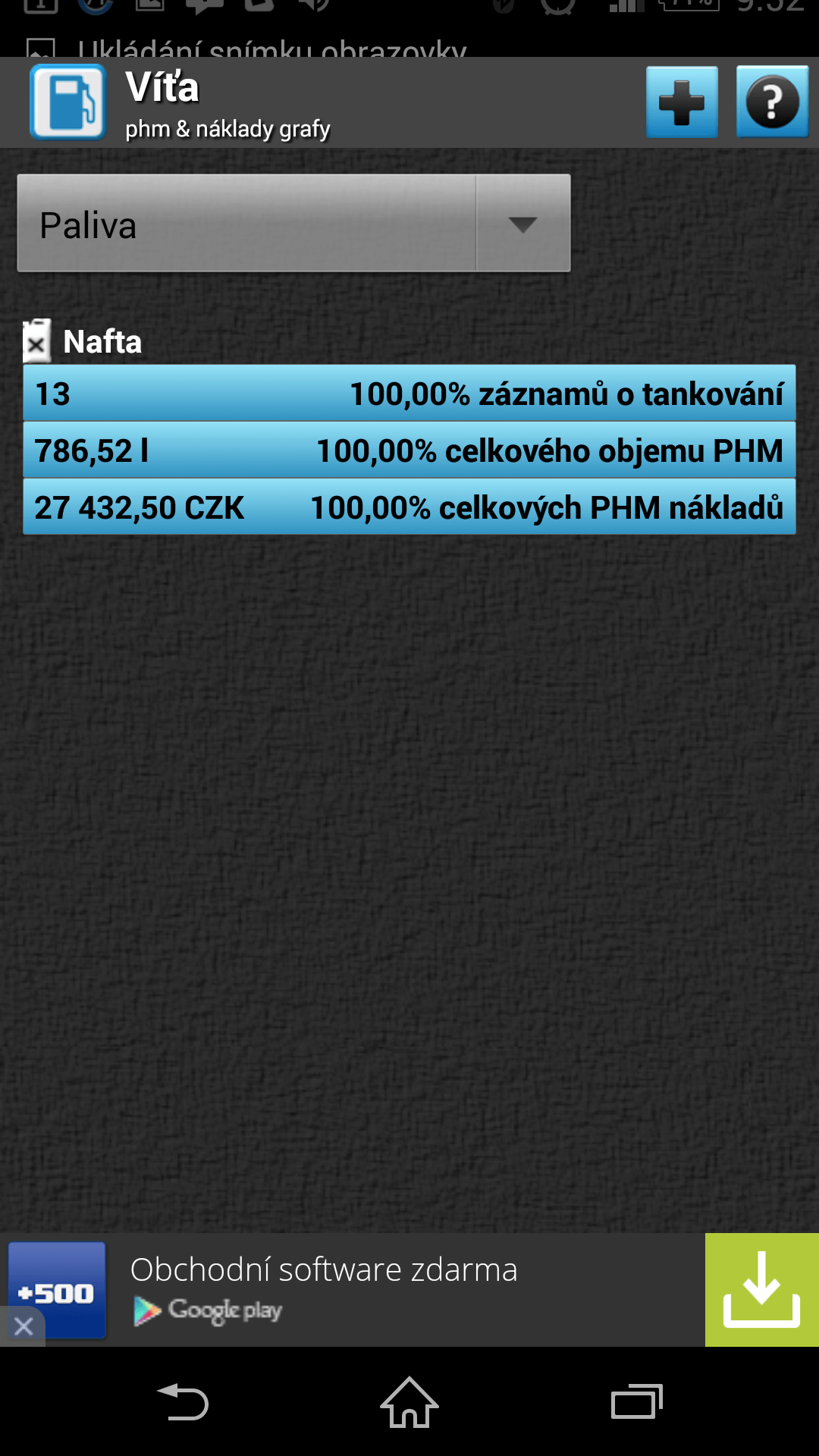
Task: Tap the green download button in ad
Action: [761, 1290]
